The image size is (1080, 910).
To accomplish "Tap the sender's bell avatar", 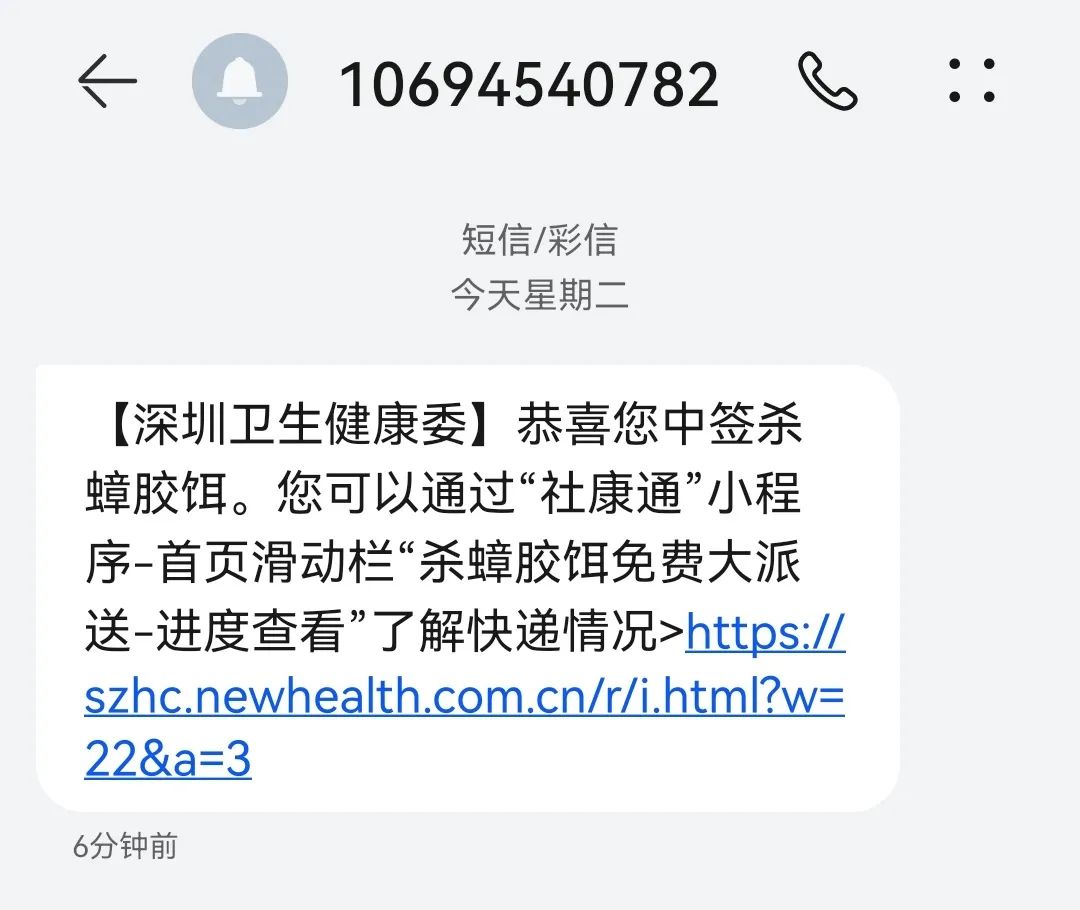I will (x=240, y=81).
